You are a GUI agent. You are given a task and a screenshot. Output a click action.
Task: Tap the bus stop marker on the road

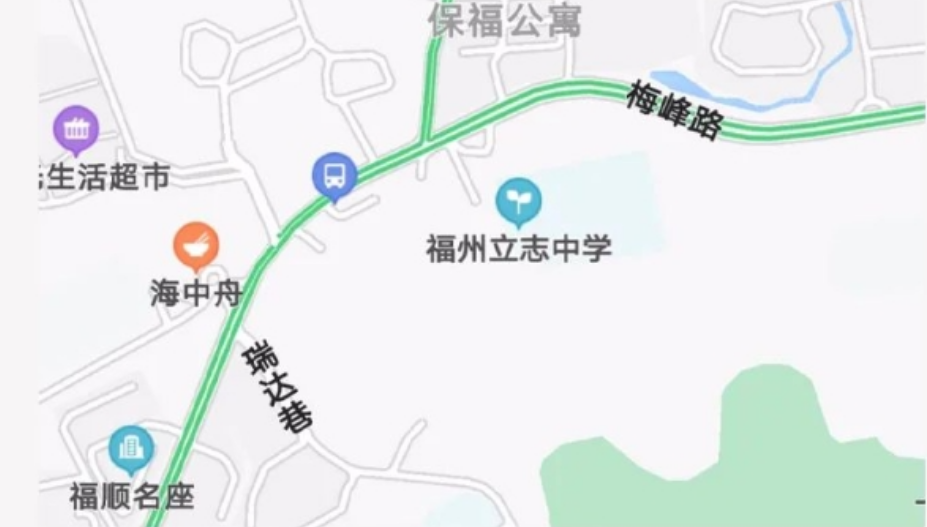coord(334,176)
